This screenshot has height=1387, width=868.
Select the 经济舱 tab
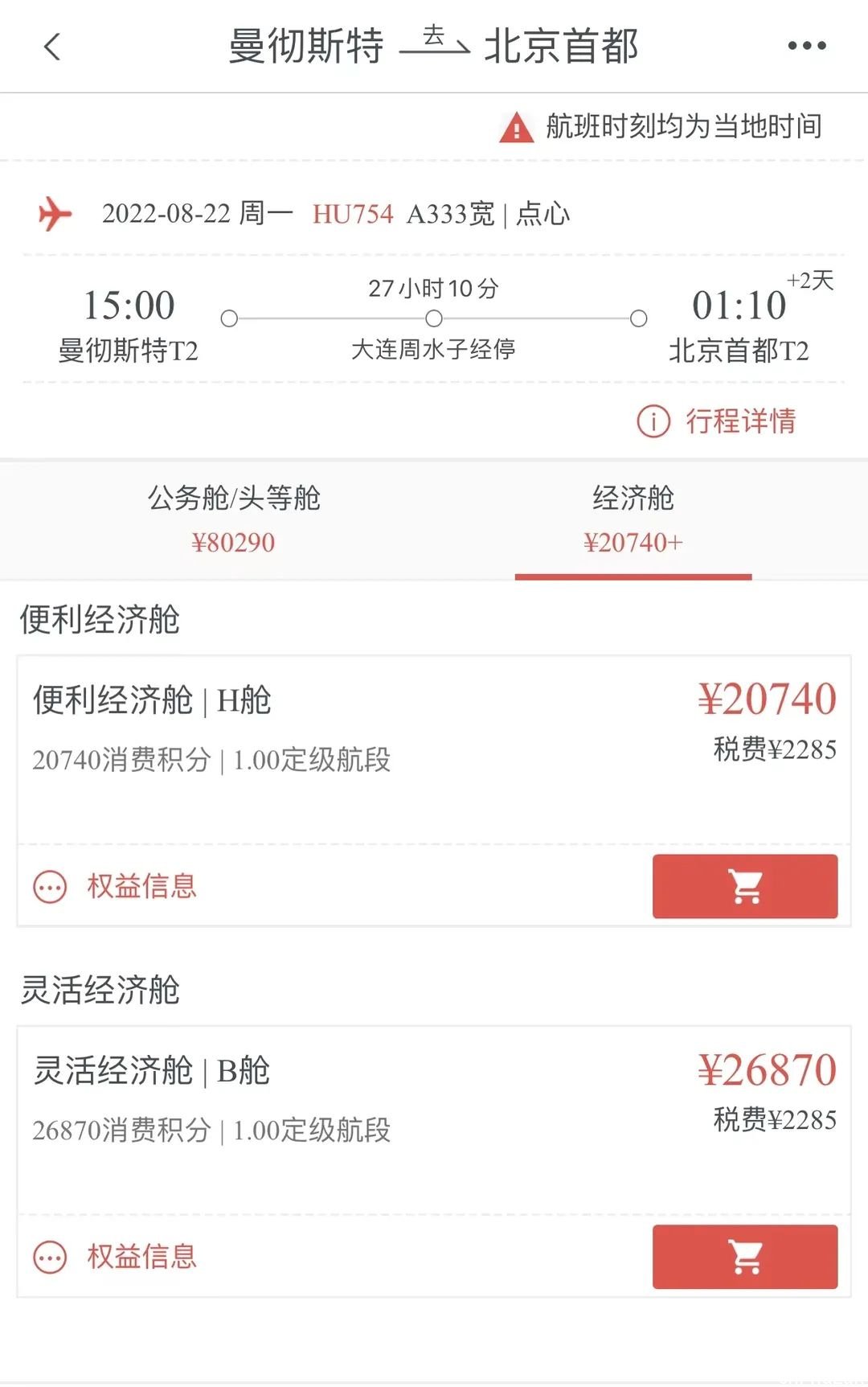tap(633, 519)
